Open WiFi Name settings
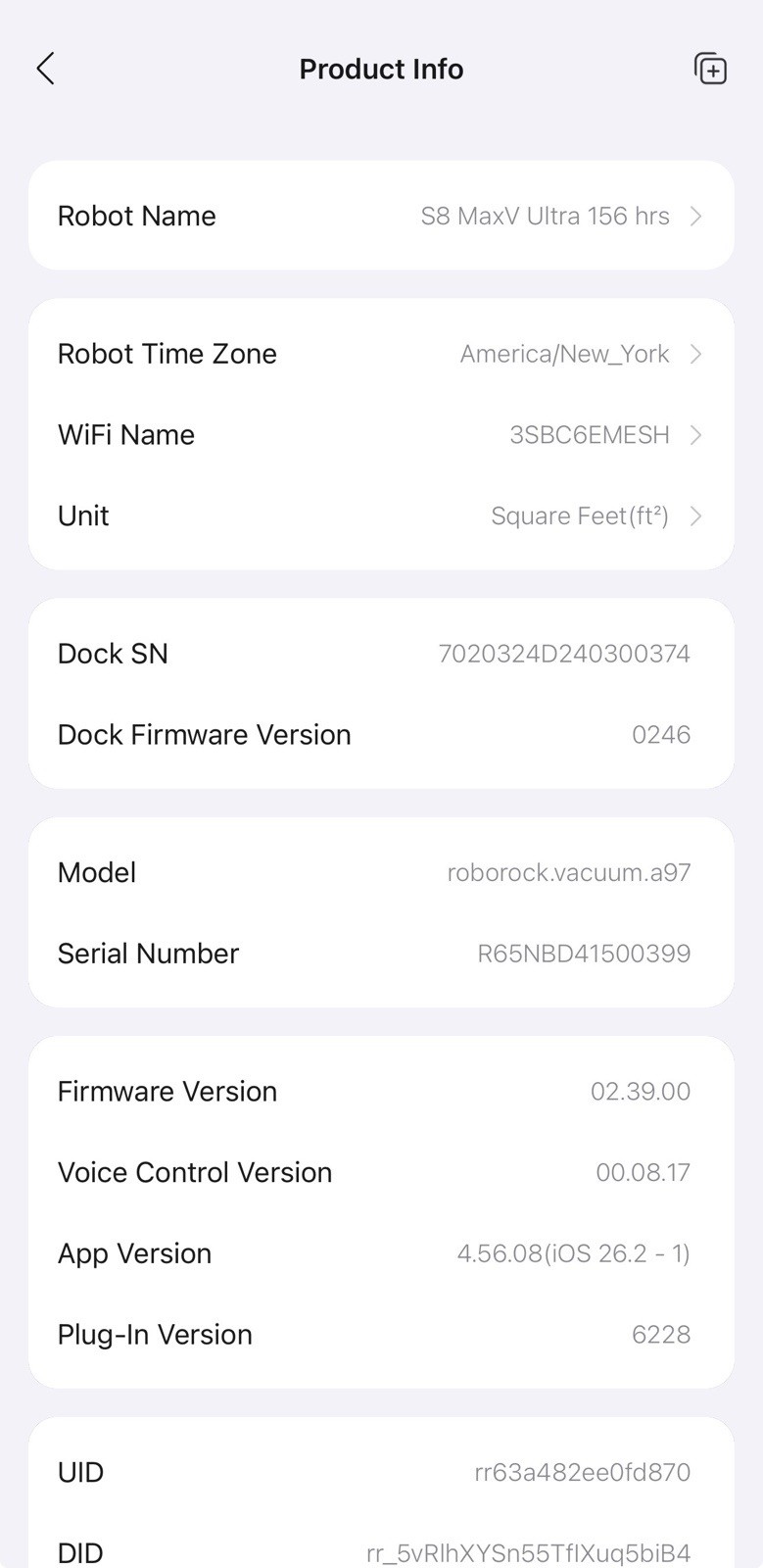This screenshot has width=763, height=1568. [381, 435]
